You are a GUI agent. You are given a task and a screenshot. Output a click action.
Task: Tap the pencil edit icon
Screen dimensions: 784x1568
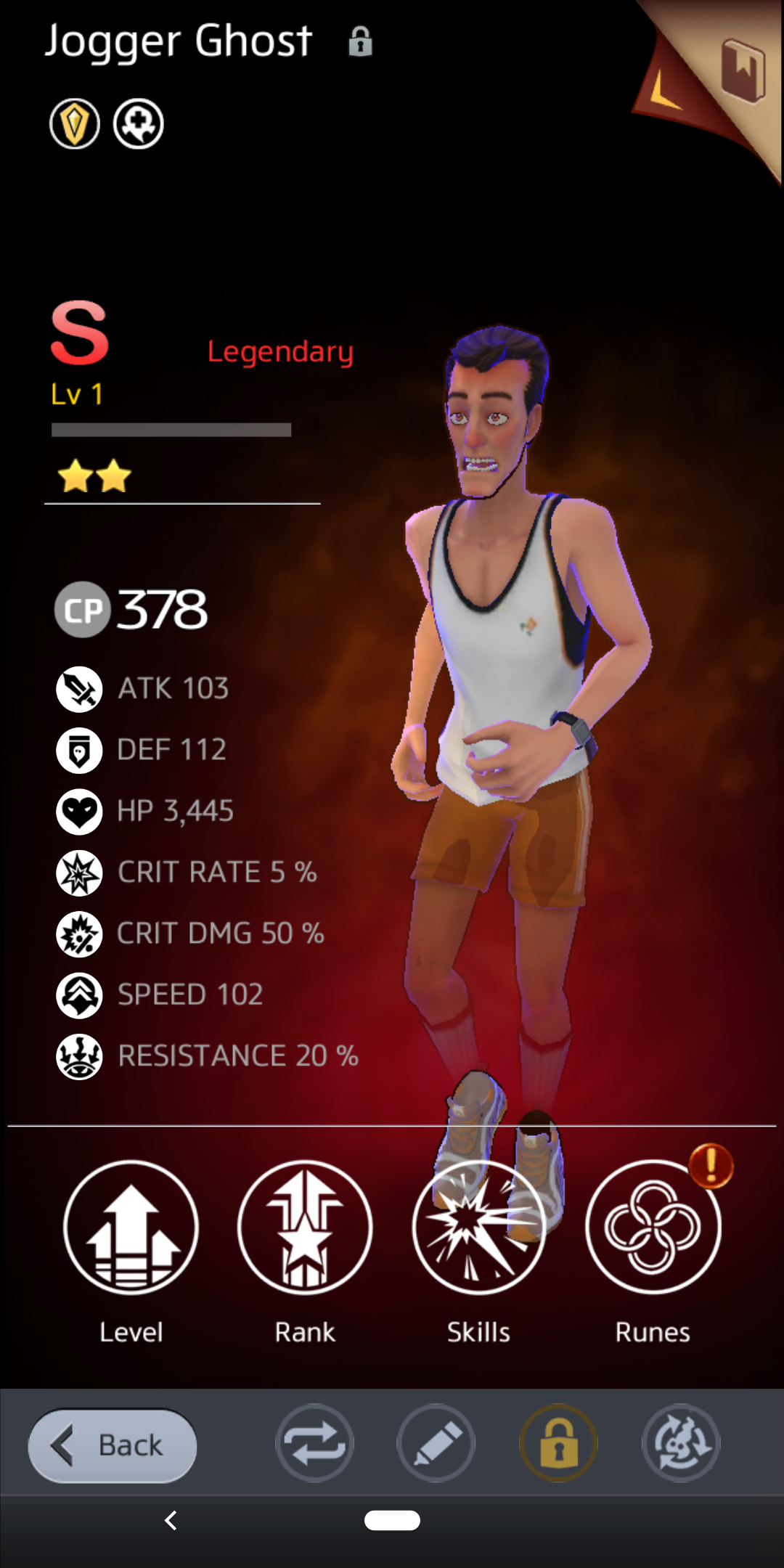click(x=436, y=1443)
